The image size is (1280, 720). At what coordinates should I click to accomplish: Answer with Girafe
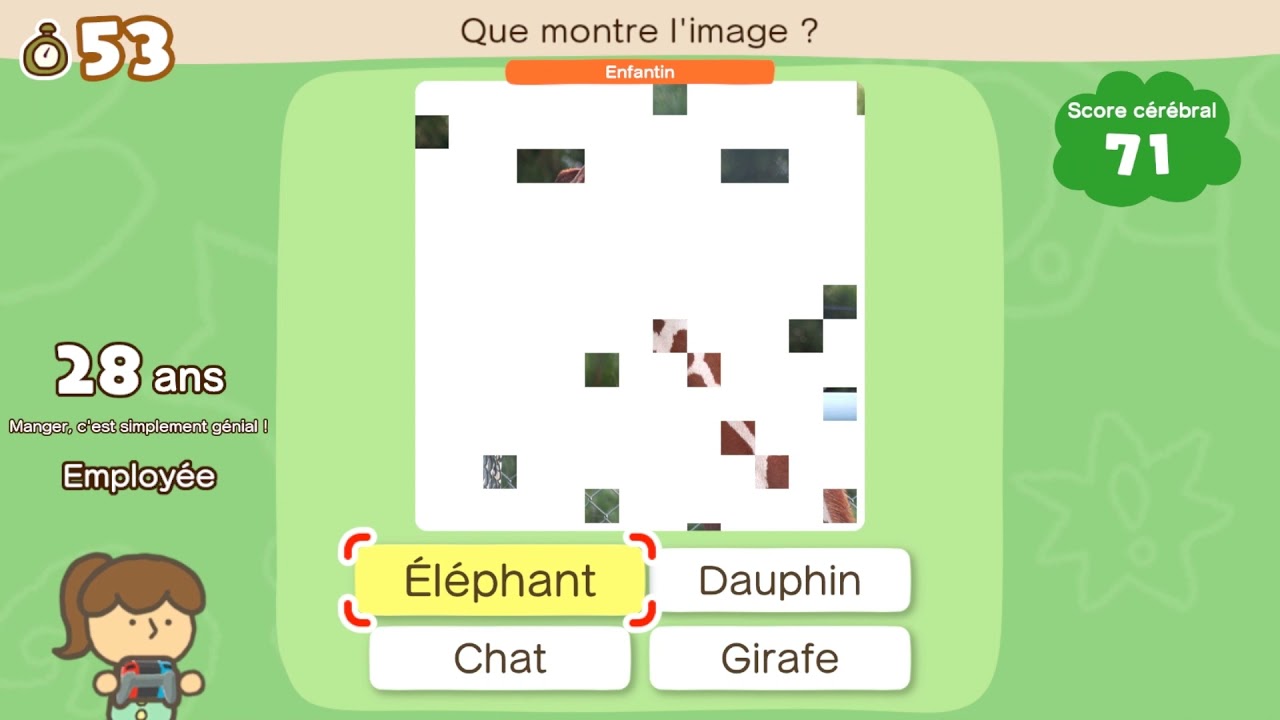(780, 659)
